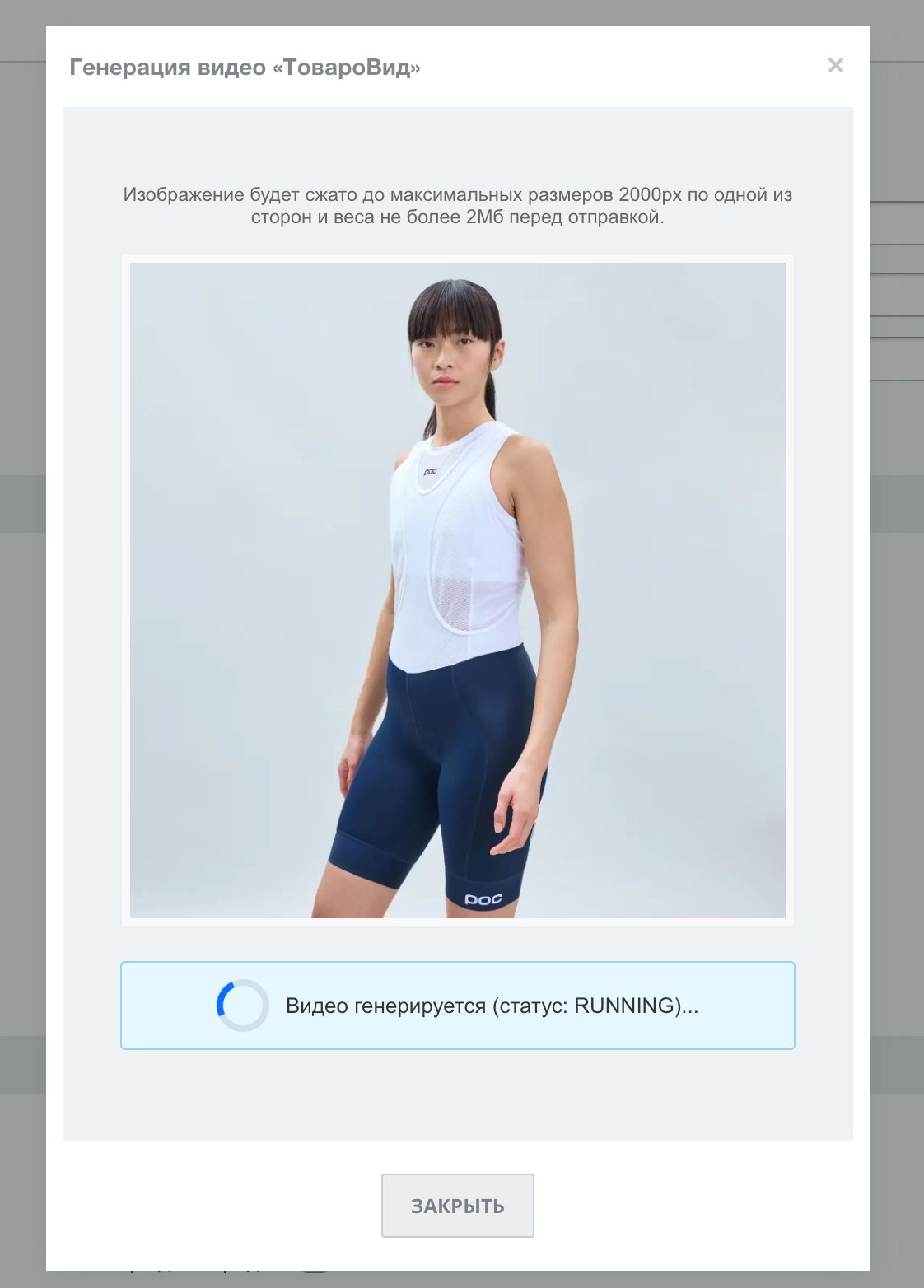Click the model image inside the preview frame
The width and height of the screenshot is (924, 1288).
point(458,590)
